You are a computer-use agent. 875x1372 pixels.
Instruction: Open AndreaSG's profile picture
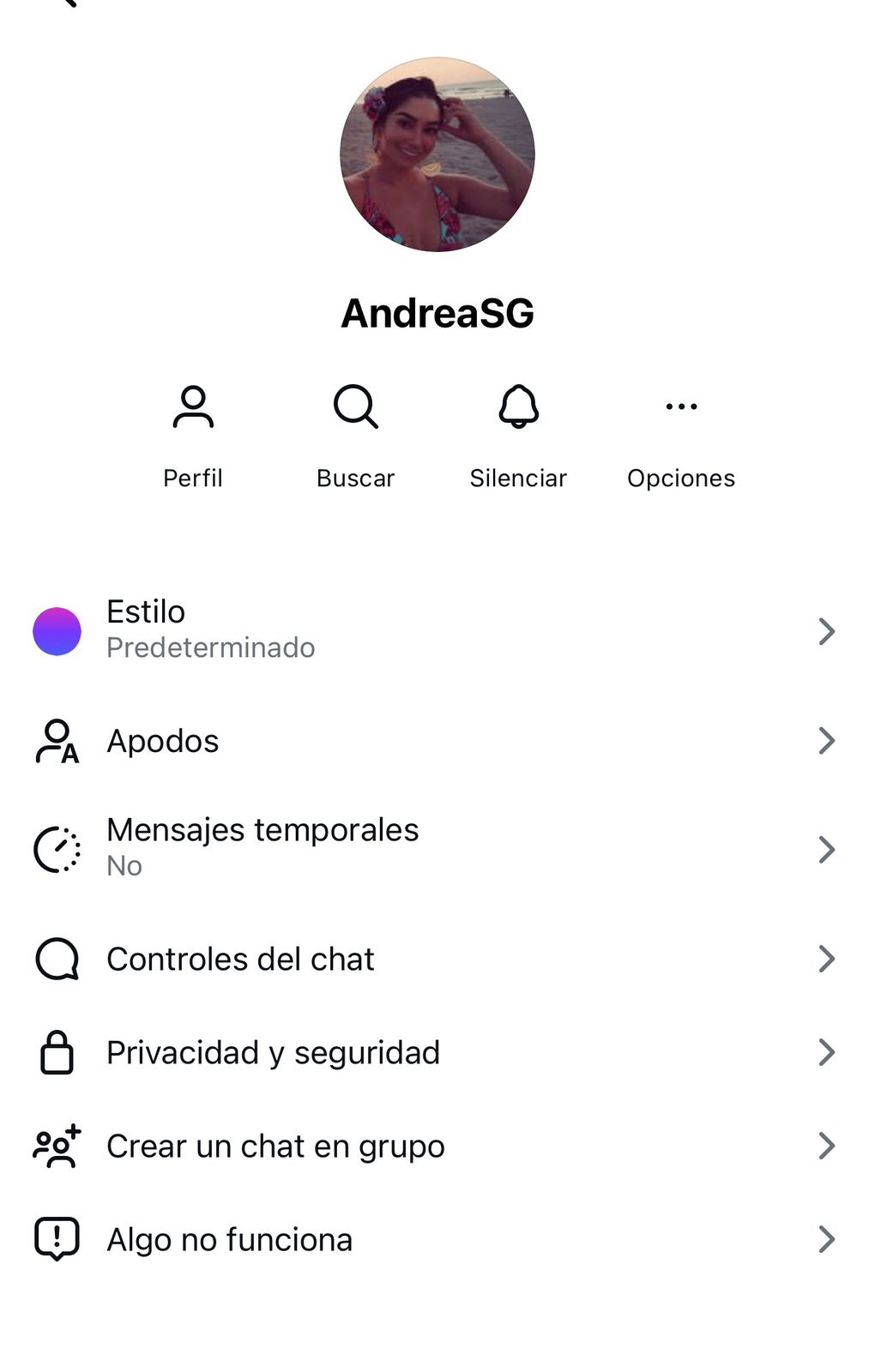coord(437,154)
